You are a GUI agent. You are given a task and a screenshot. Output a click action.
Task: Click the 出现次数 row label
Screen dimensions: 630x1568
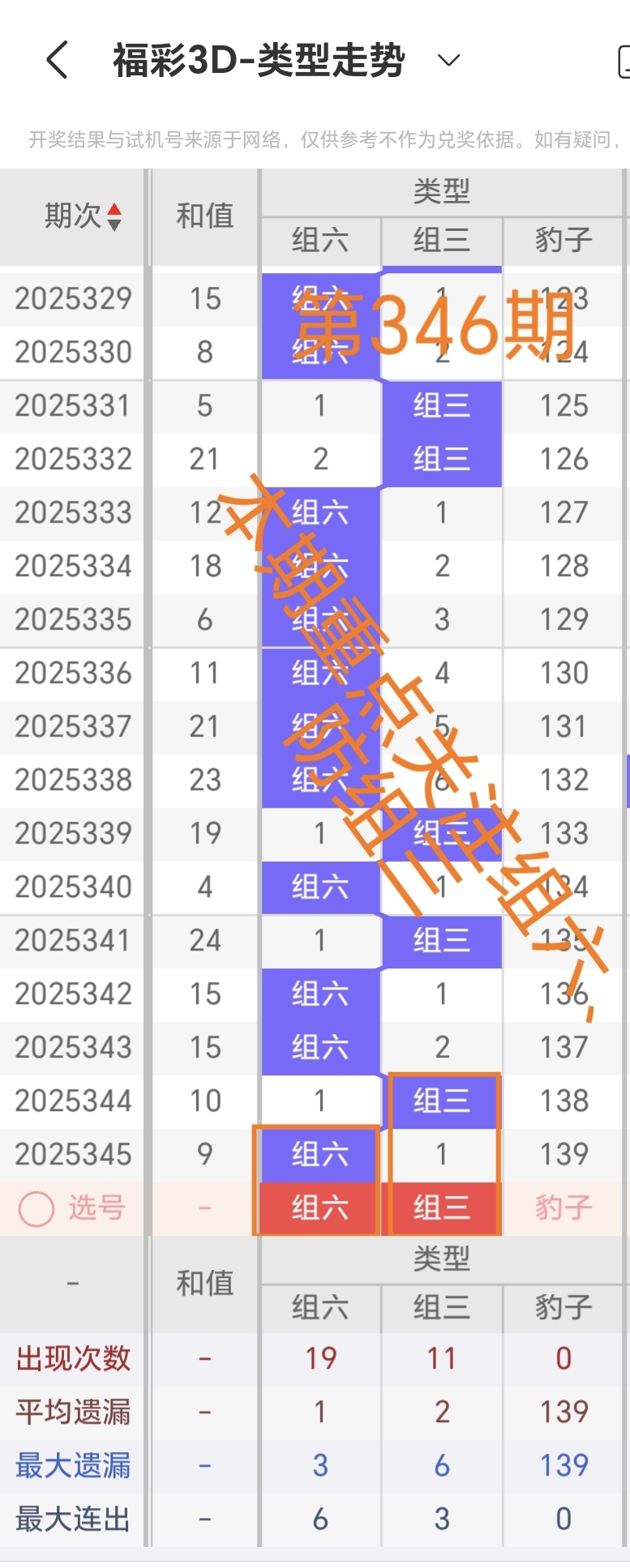click(71, 1357)
